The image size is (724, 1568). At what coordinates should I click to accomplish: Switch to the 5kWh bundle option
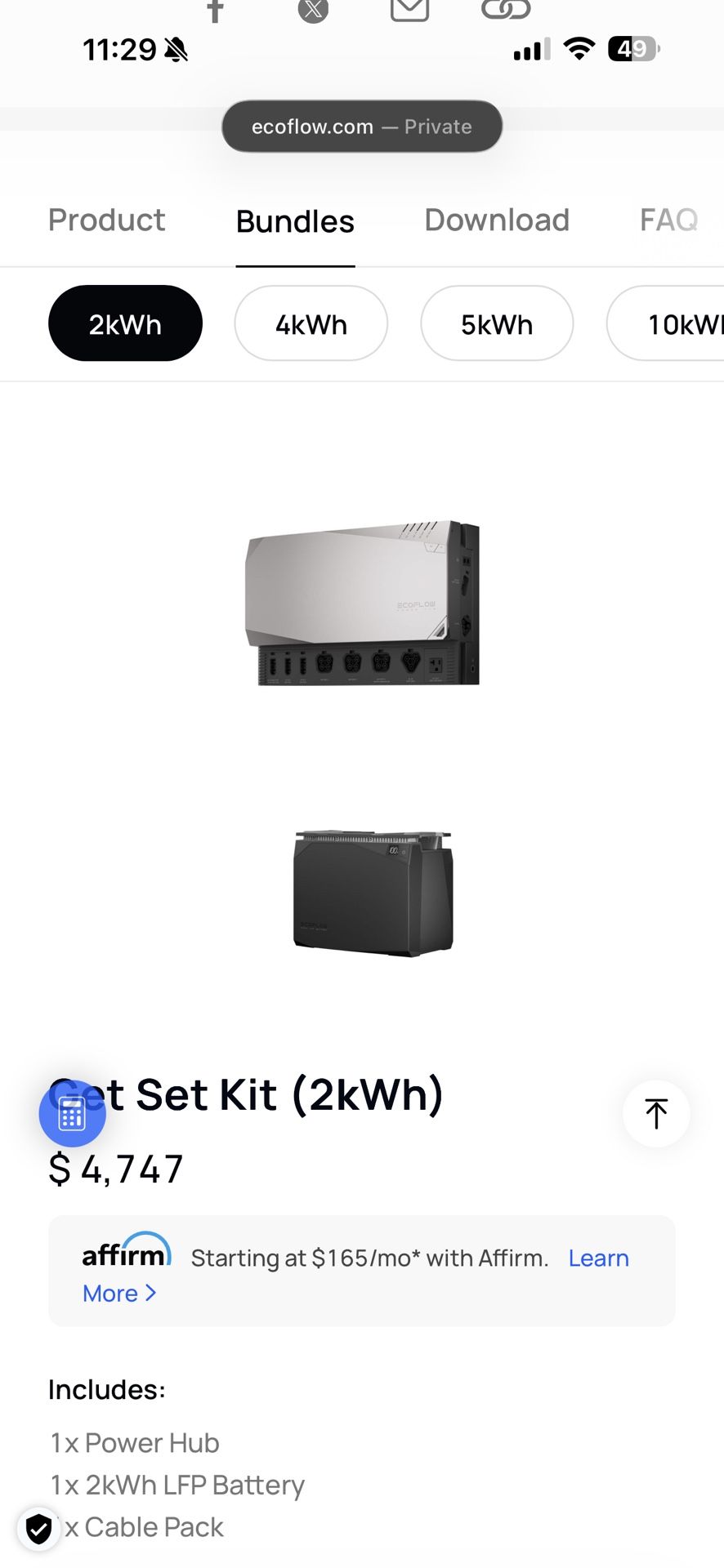click(x=497, y=323)
